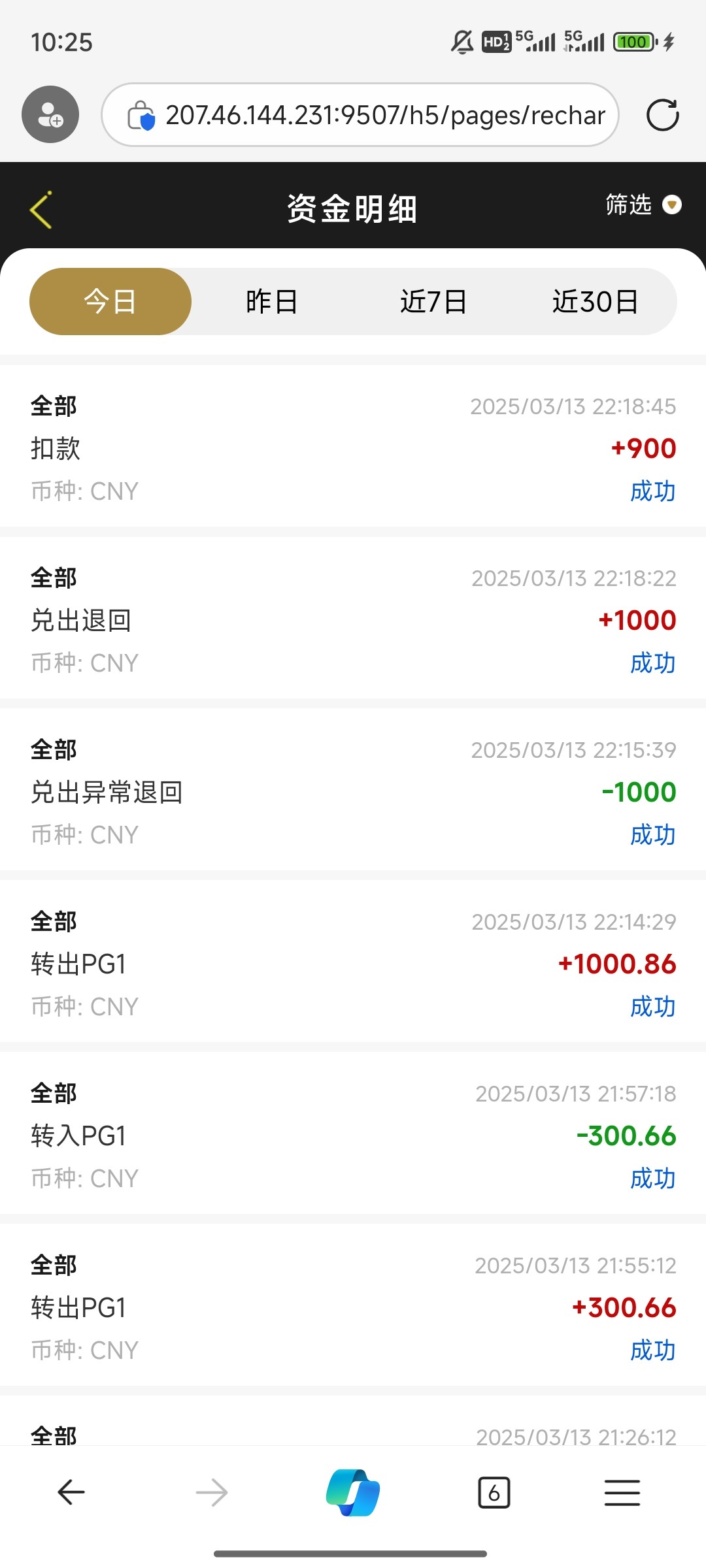Select the 转出PG1 amount +1000.86
Screen dimensions: 706x1568
[x=618, y=964]
